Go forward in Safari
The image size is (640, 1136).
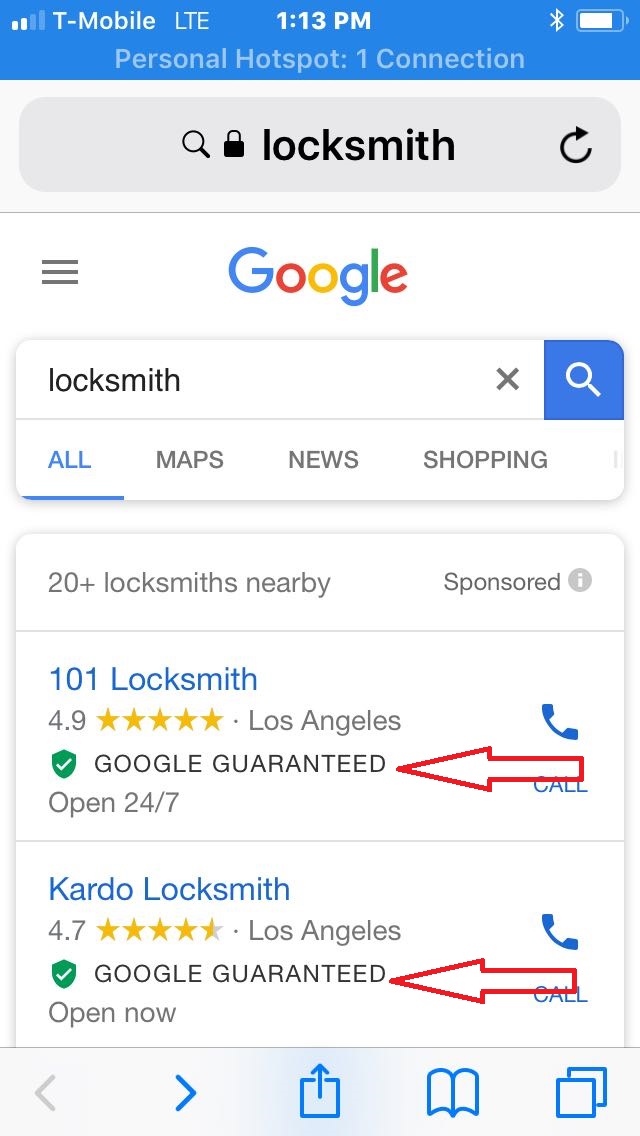(x=186, y=1093)
